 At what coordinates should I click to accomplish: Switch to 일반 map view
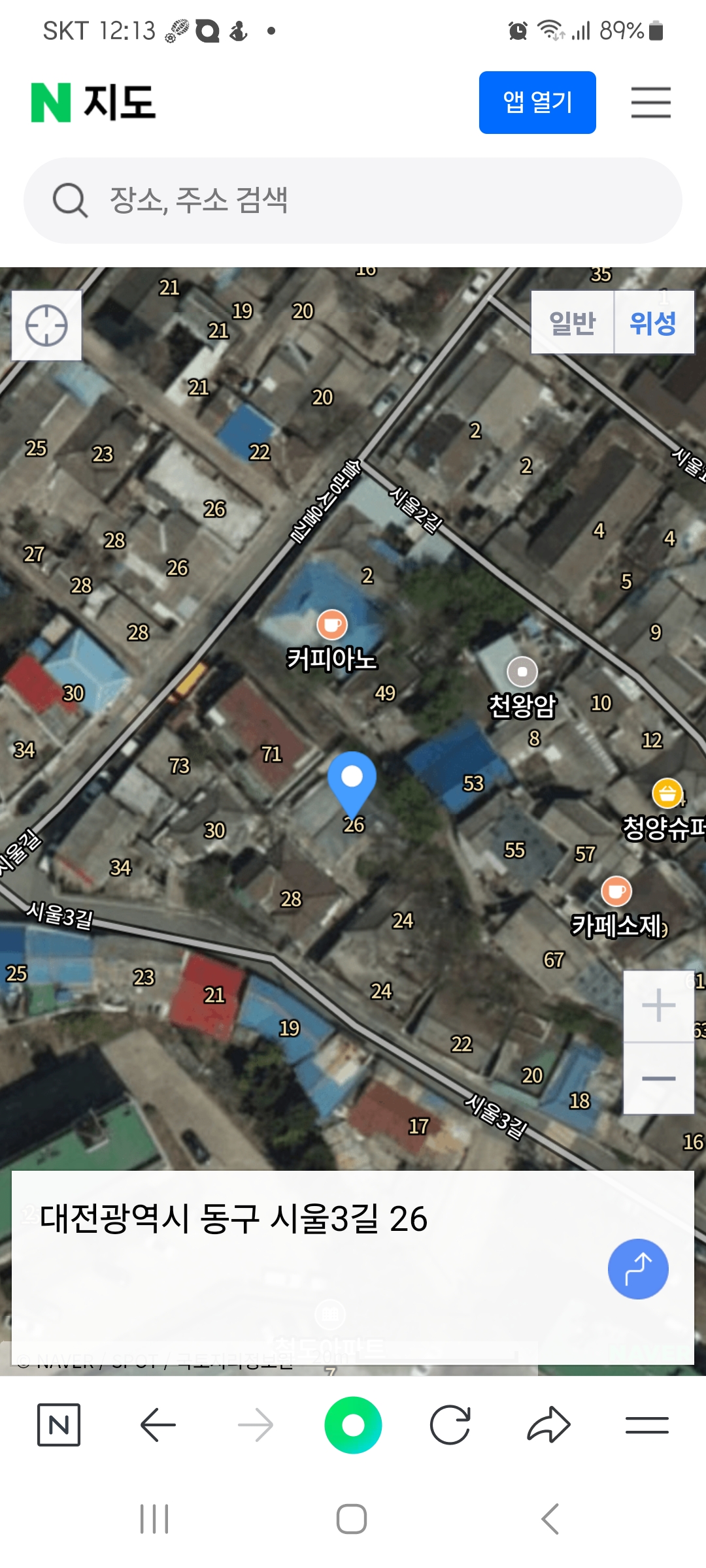[573, 323]
